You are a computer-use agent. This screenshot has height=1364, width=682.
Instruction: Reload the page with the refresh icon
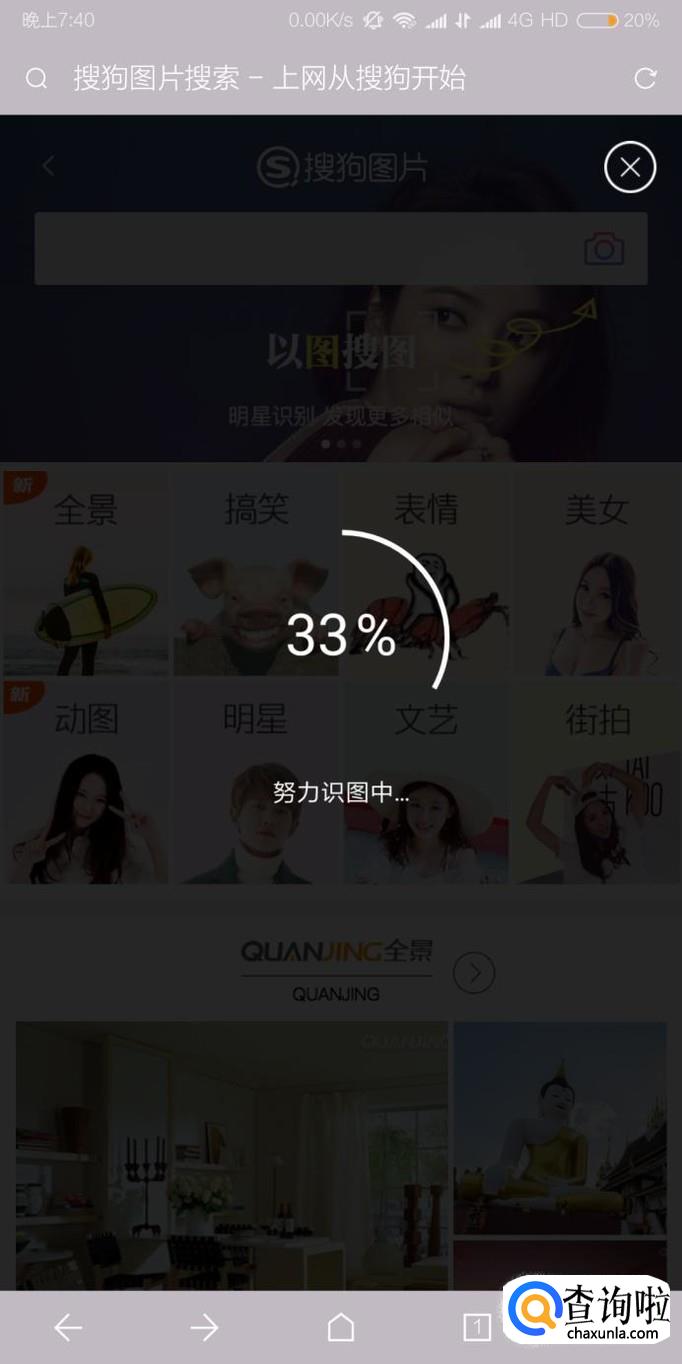click(645, 78)
